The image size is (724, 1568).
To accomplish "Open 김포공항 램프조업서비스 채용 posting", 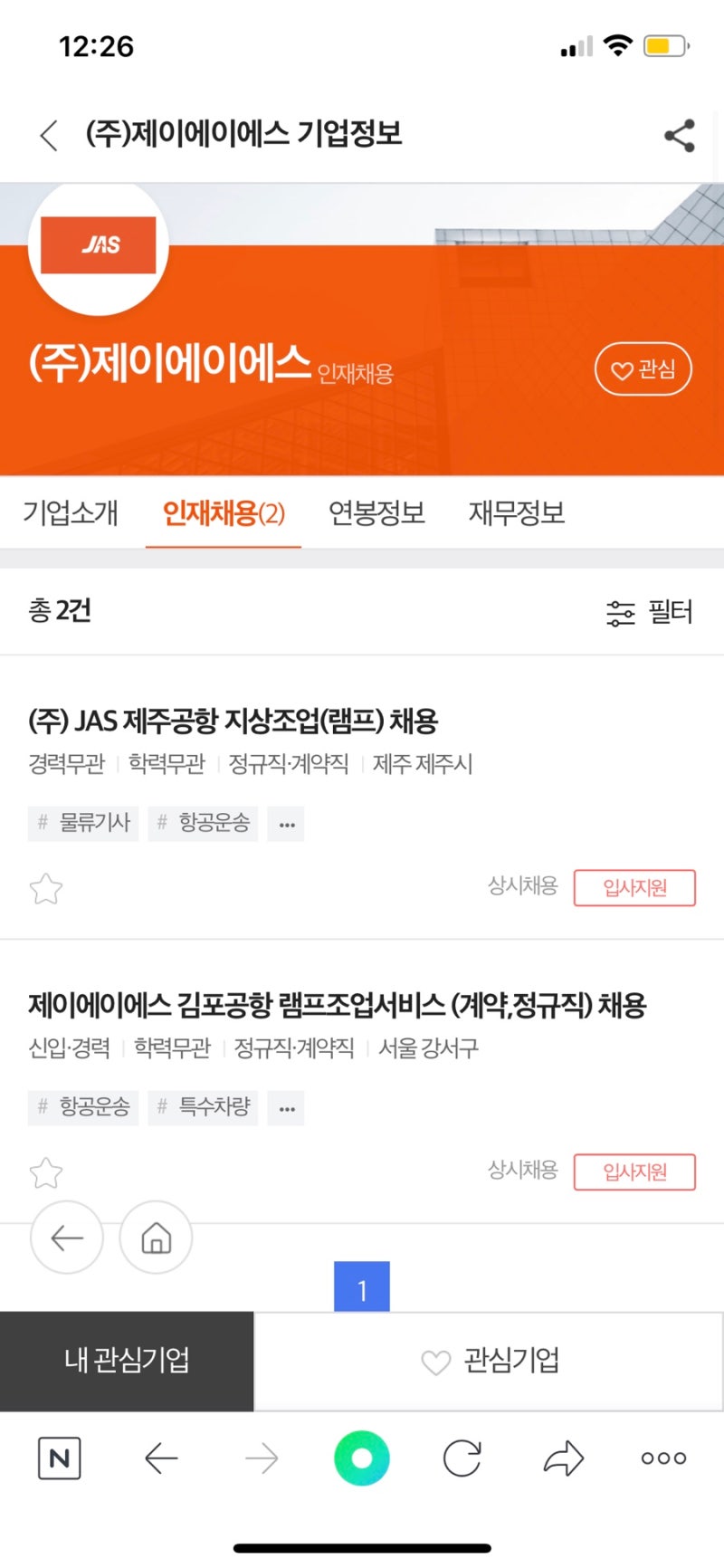I will [x=337, y=1005].
